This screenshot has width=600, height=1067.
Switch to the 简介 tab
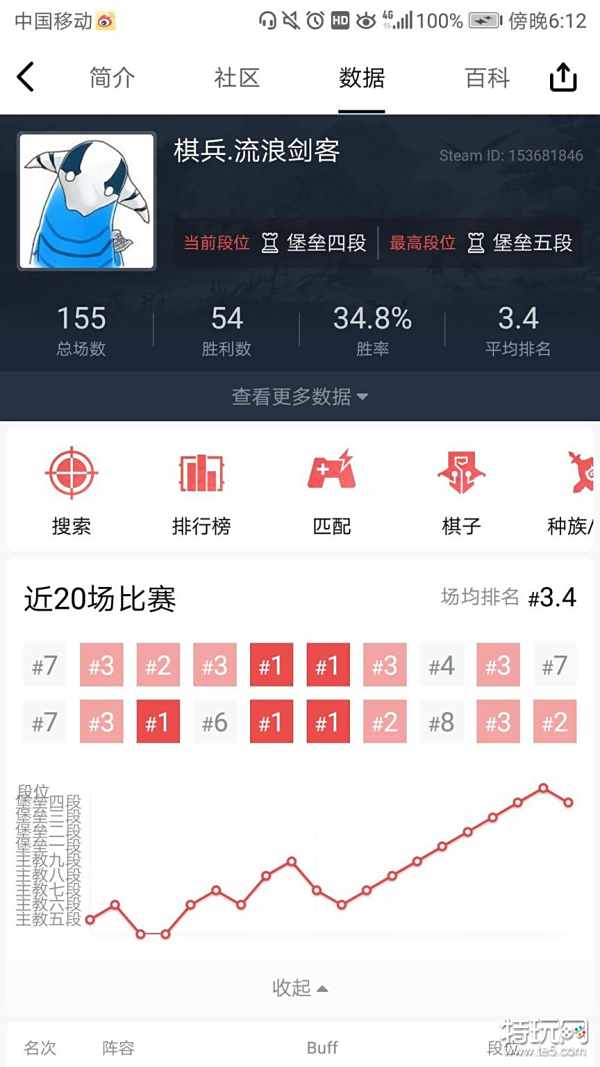pos(112,78)
